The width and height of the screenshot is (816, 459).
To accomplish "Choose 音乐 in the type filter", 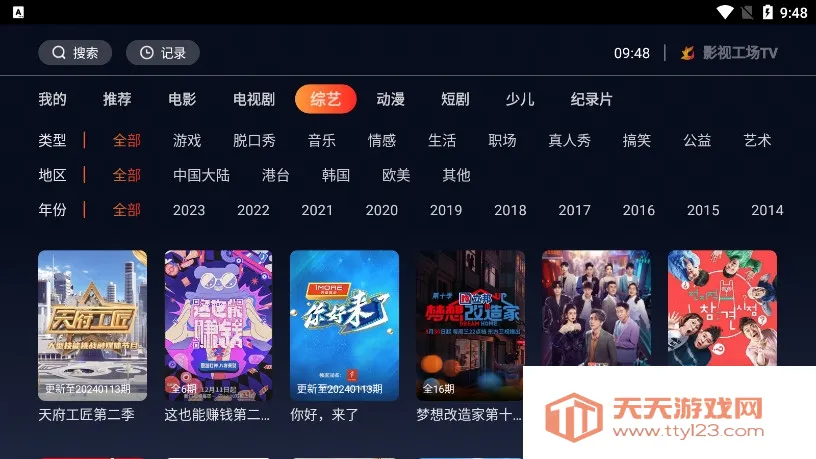I will coord(321,141).
